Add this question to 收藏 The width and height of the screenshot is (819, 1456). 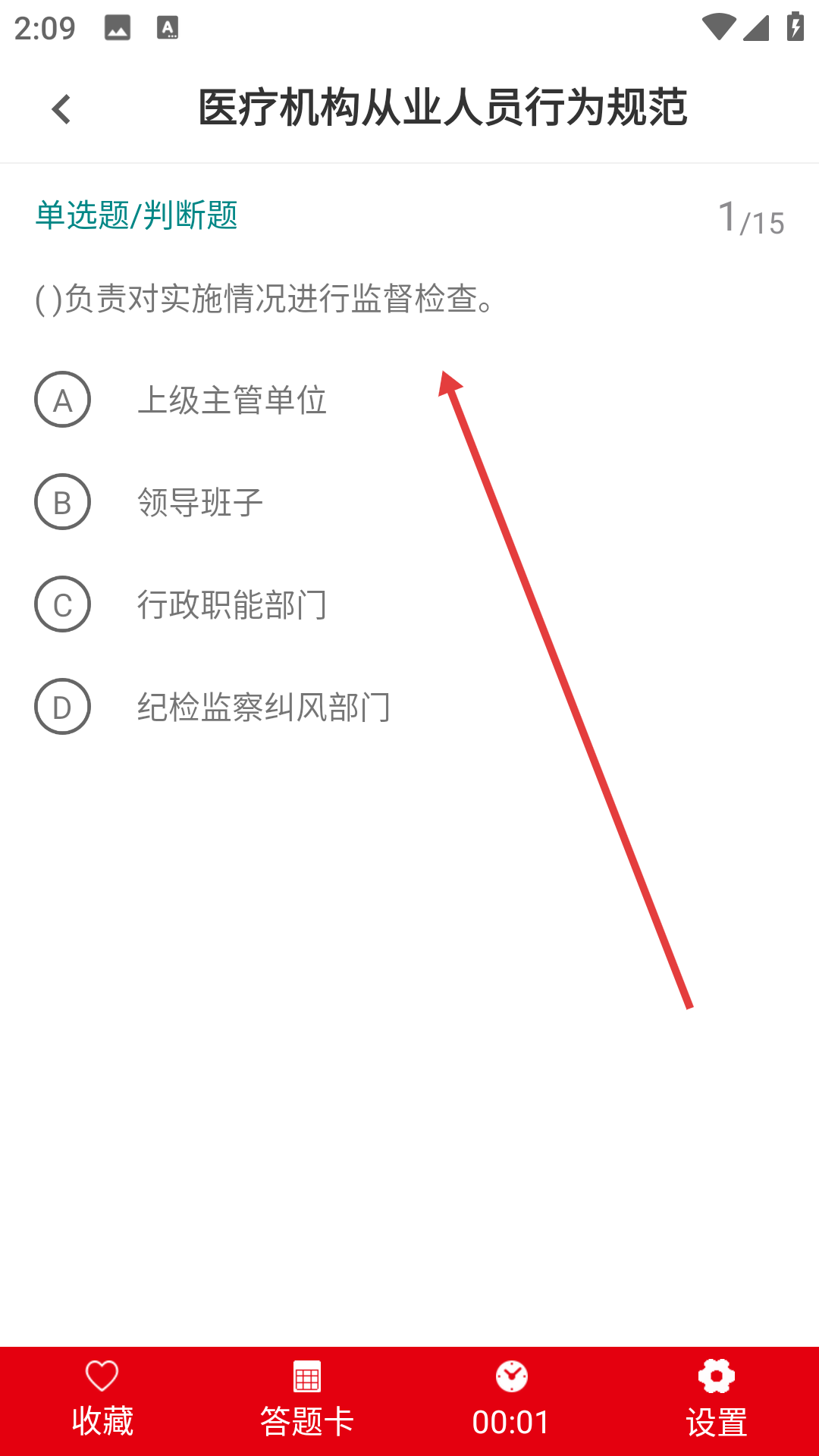coord(102,1401)
